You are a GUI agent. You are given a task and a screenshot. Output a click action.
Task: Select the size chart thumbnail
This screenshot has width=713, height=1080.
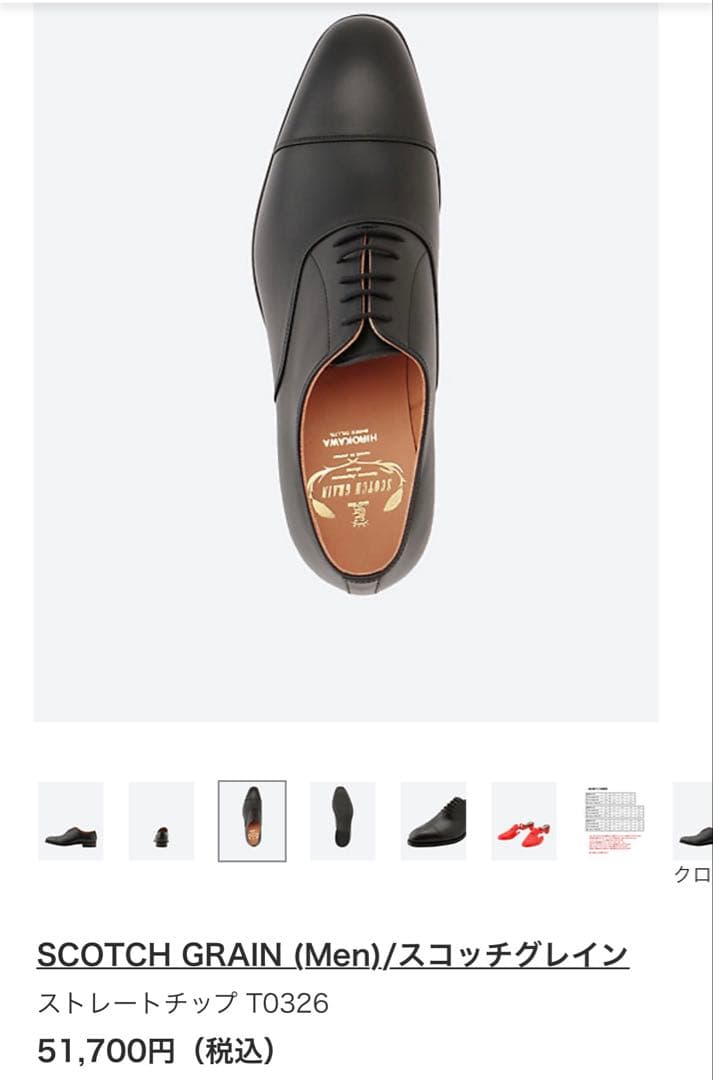tap(614, 821)
